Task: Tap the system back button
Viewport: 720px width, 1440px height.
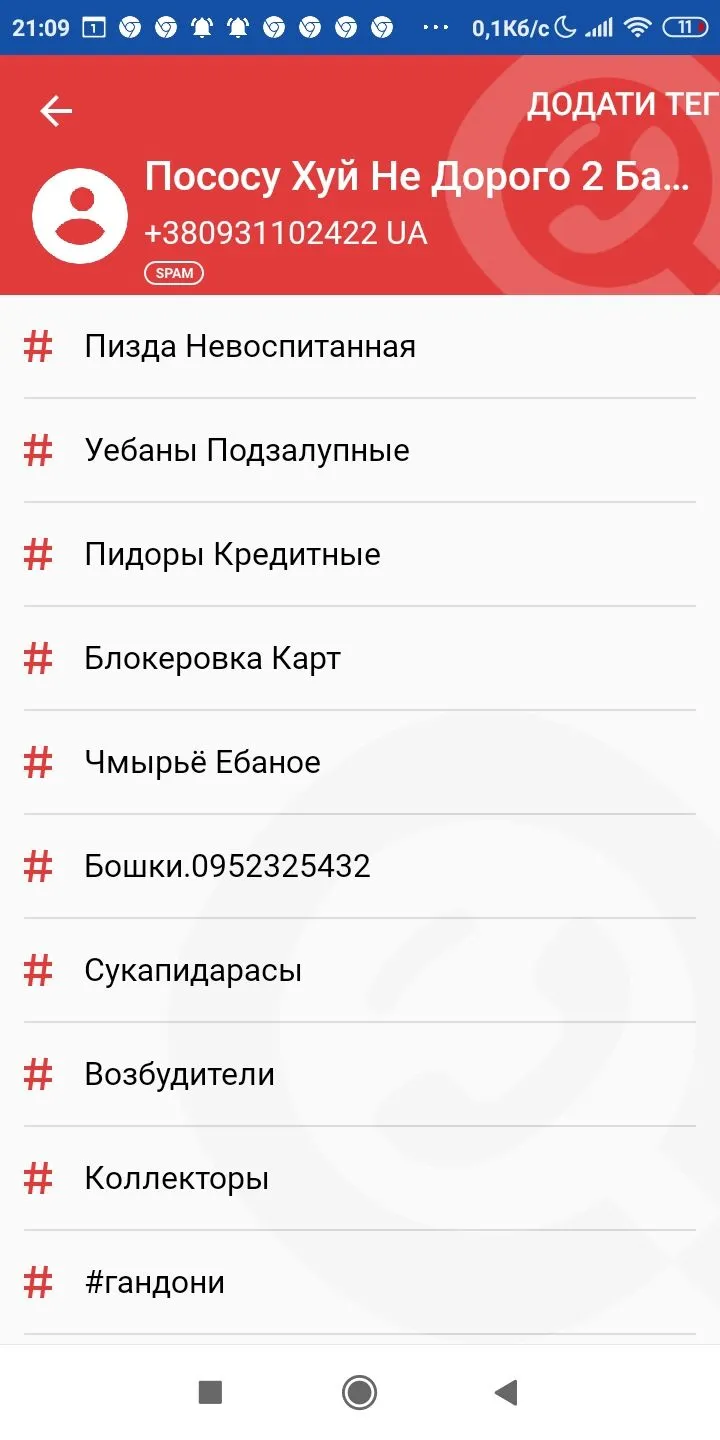Action: click(507, 1392)
